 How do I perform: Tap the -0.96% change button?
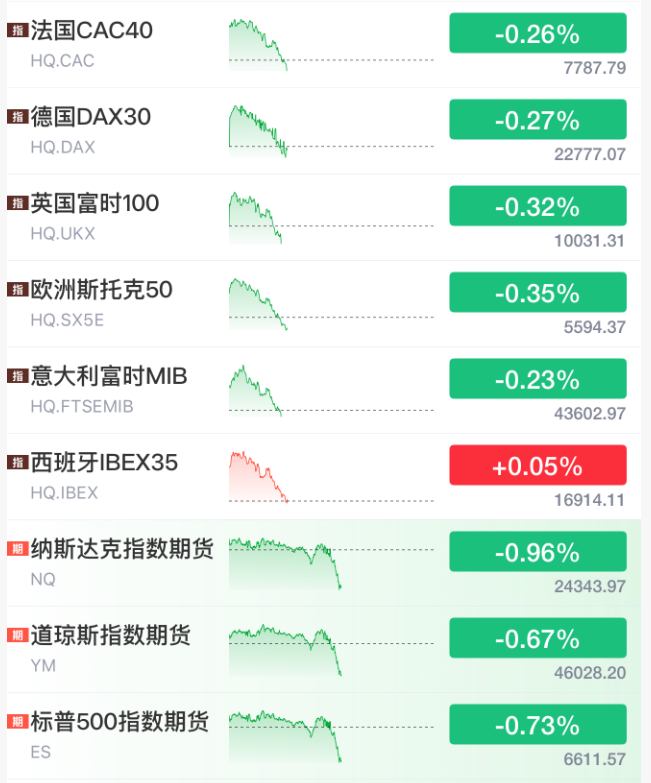click(537, 552)
